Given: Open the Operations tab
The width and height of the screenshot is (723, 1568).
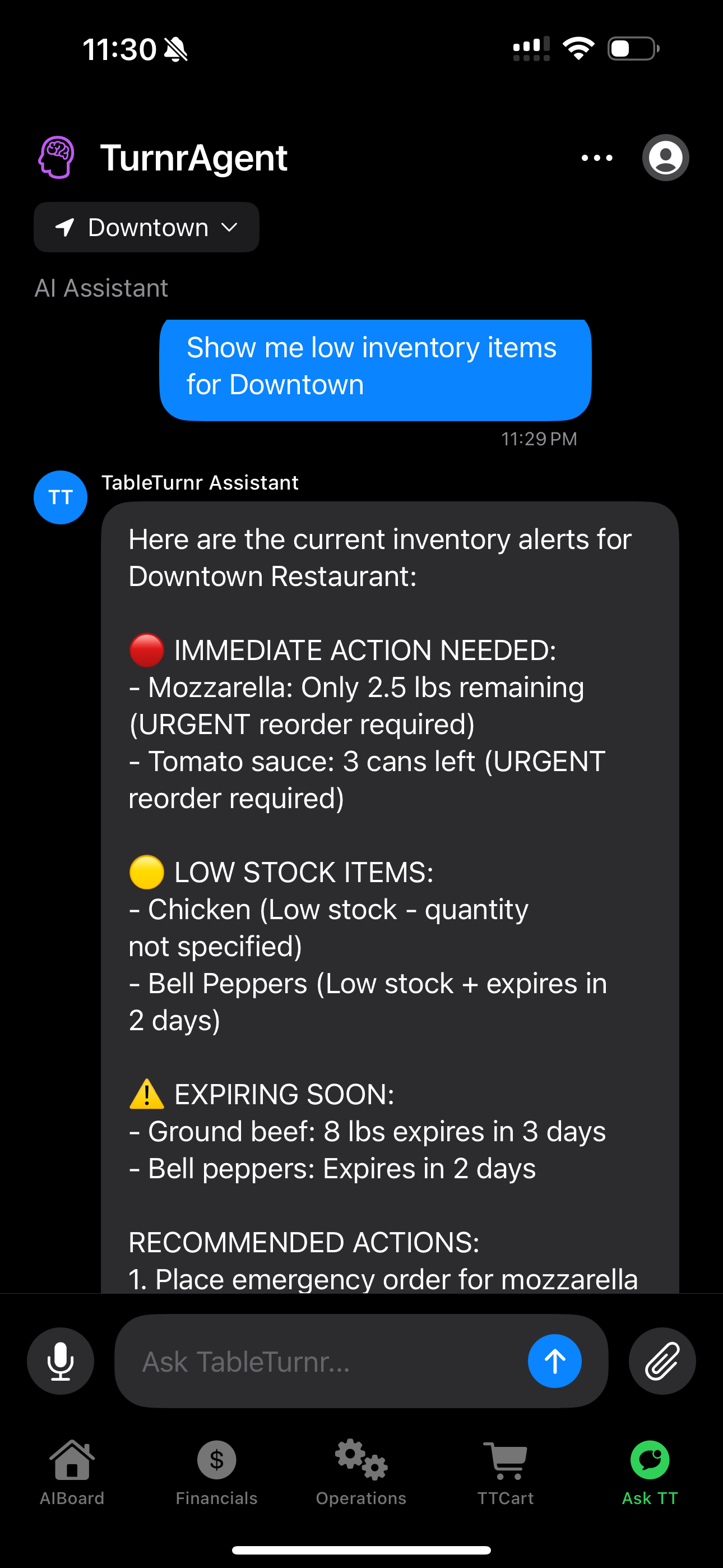Looking at the screenshot, I should coord(361,1473).
